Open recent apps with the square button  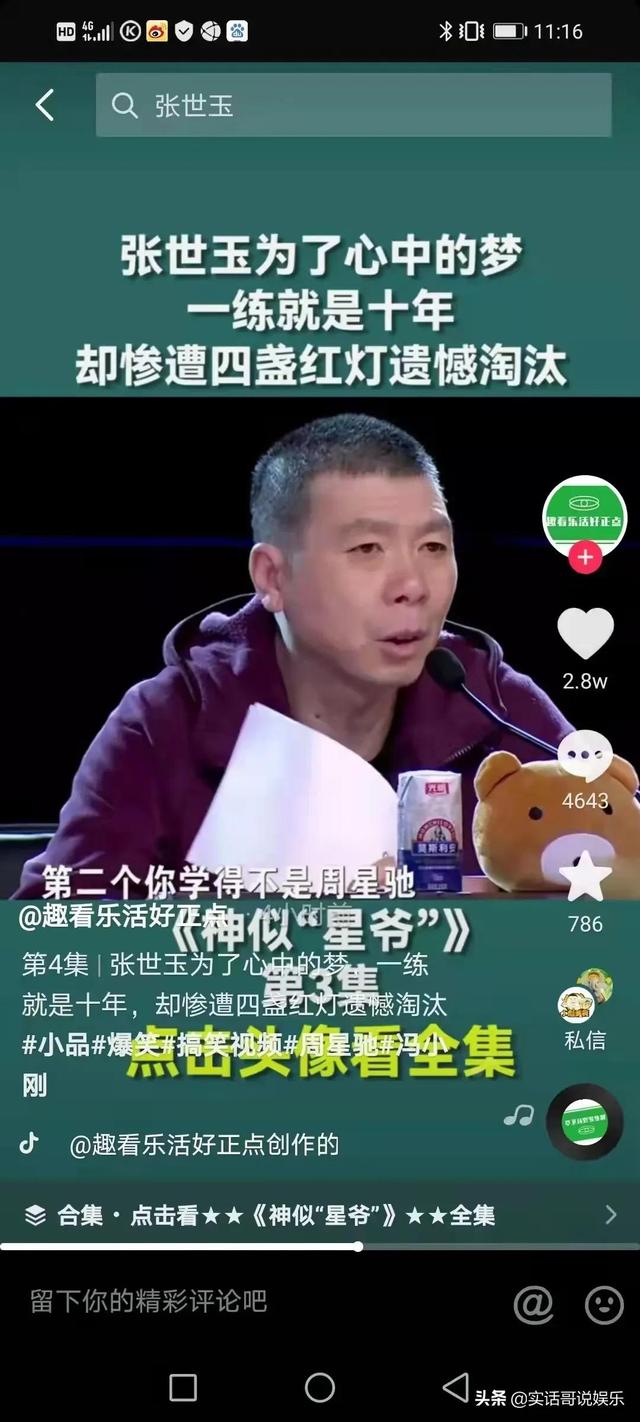tap(183, 1387)
